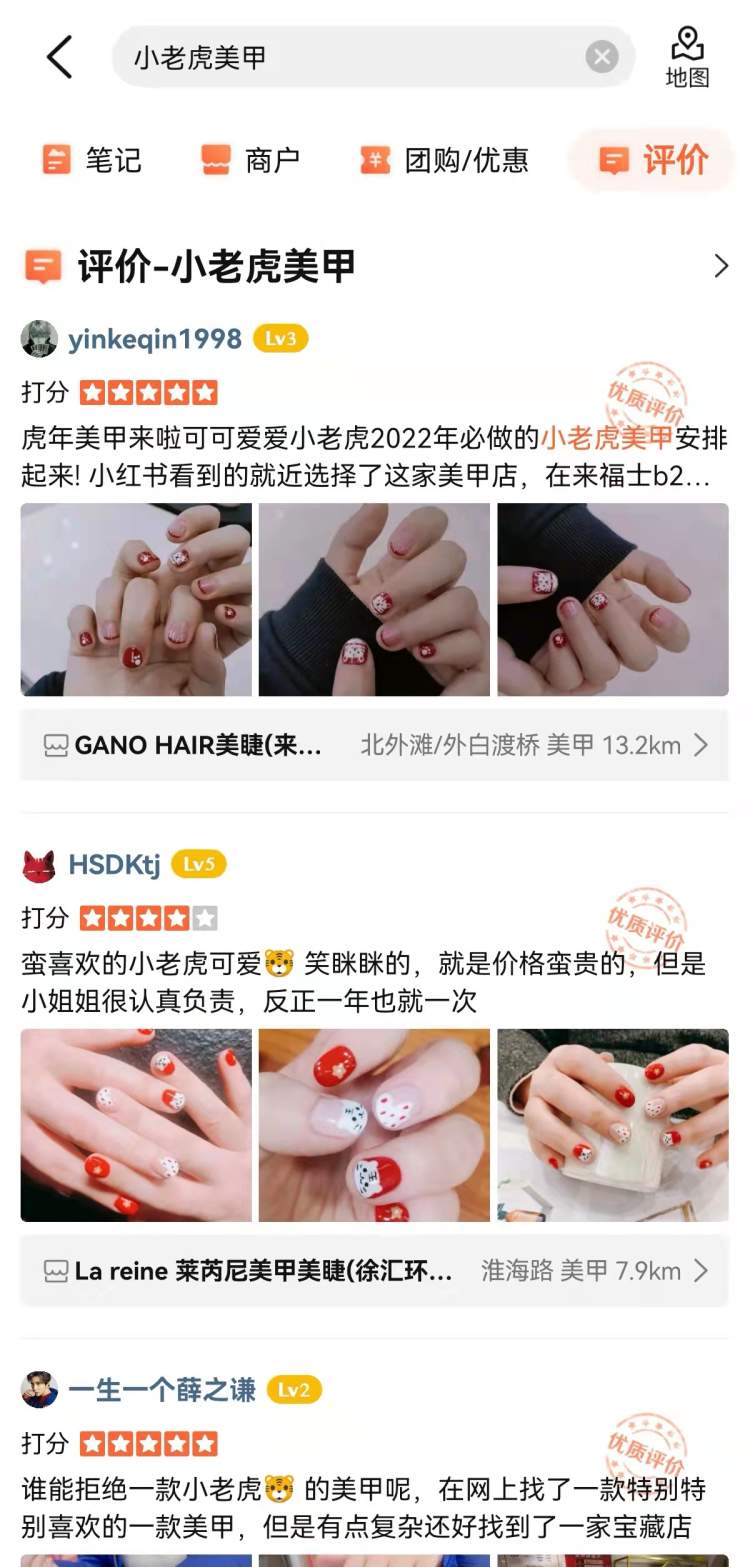Open the La reine 莱芮尼美甲美睫 shop row

point(374,1271)
